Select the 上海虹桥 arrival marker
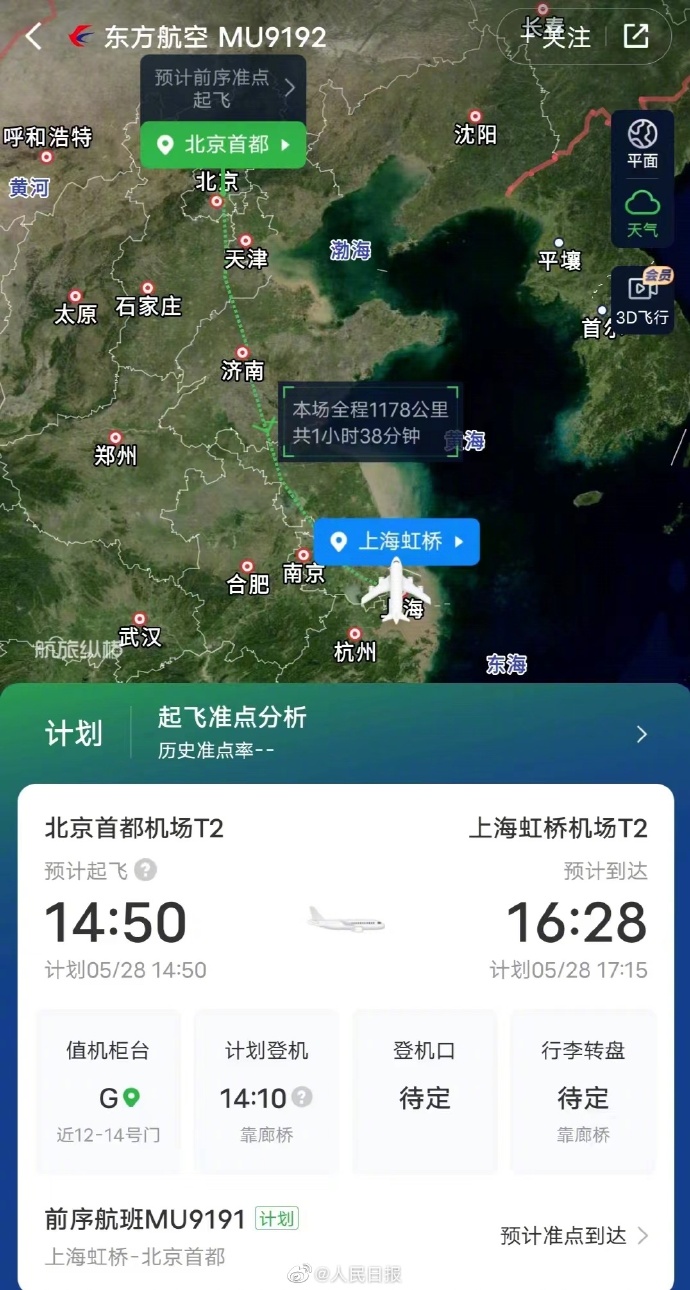 (397, 542)
